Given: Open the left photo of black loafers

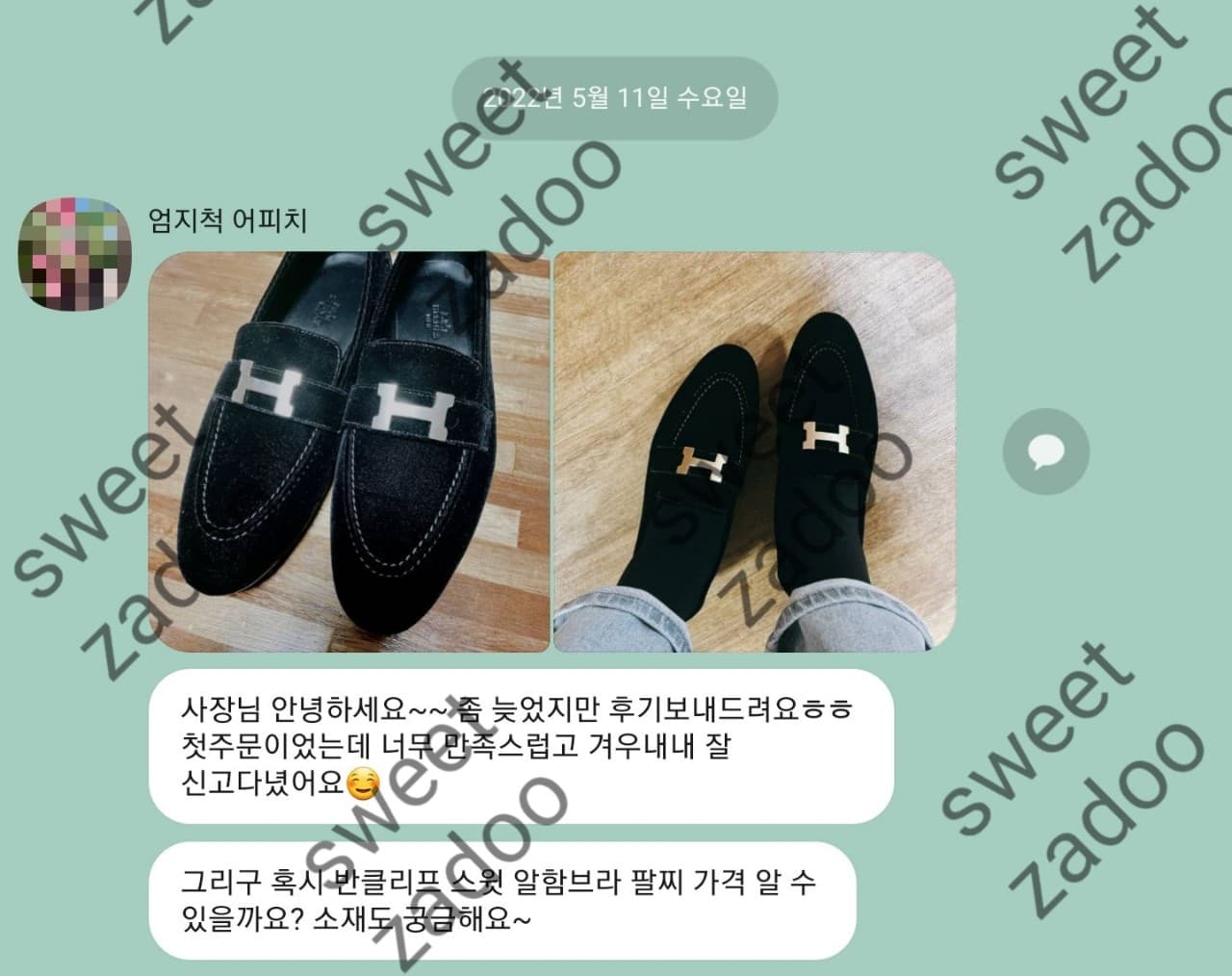Looking at the screenshot, I should click(348, 452).
